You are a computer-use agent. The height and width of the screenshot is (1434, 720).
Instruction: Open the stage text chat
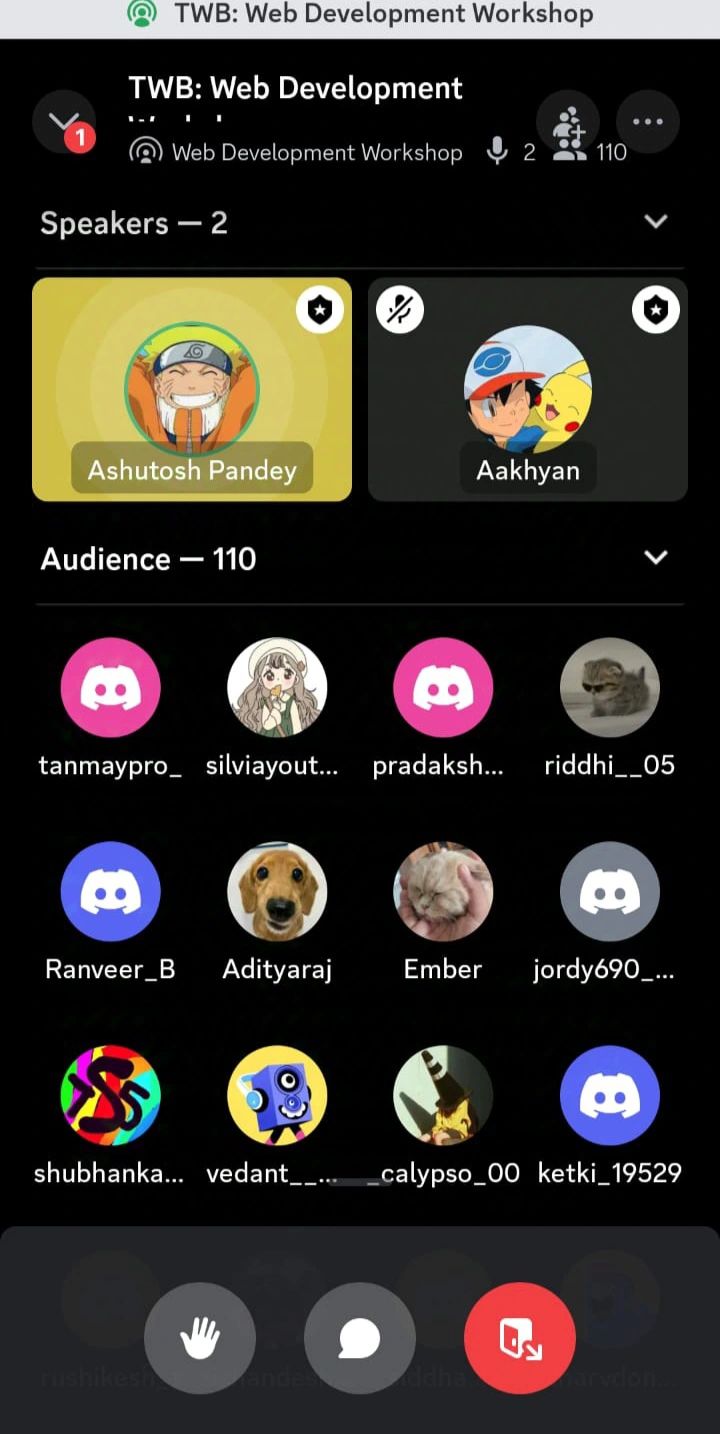pos(360,1338)
